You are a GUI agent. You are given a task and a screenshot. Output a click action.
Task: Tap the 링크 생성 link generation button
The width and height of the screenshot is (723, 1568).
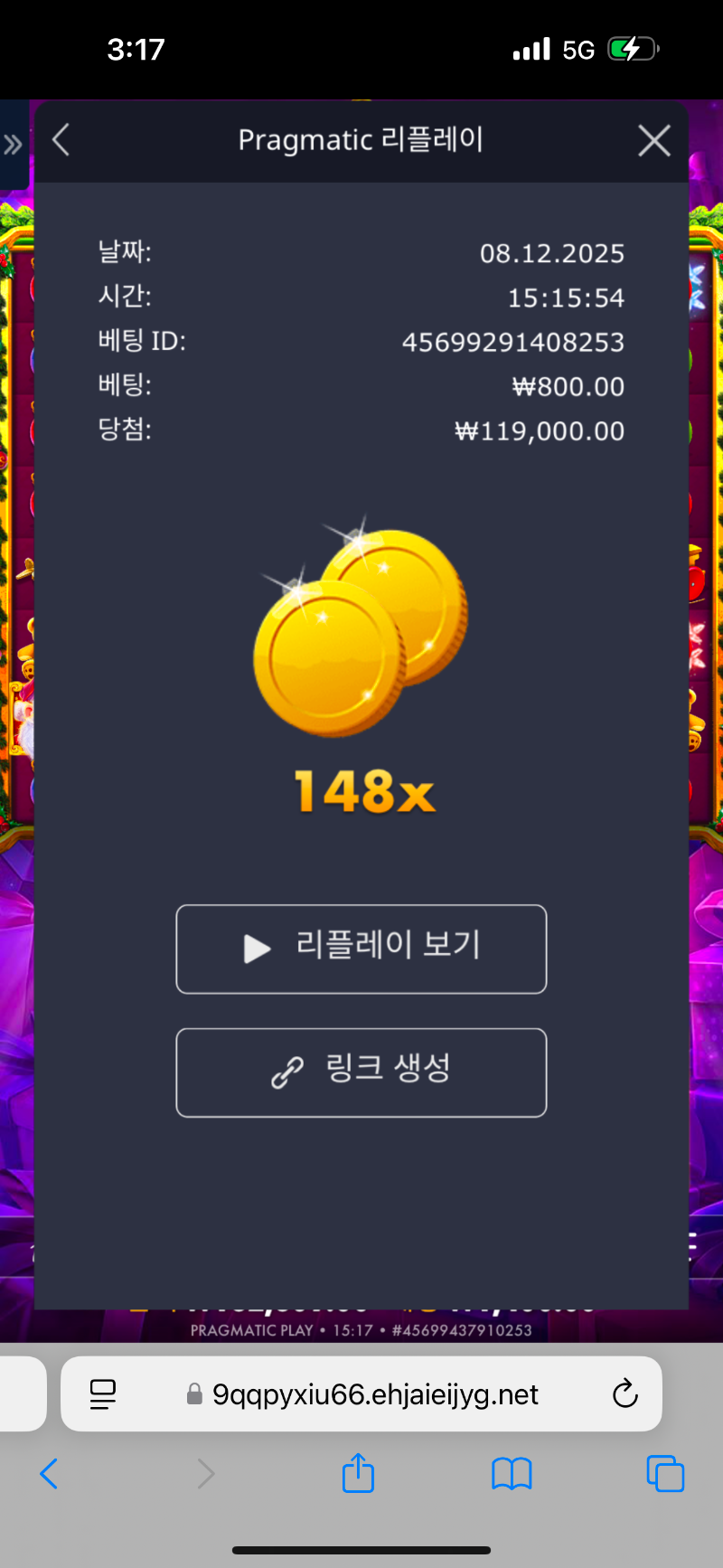[x=361, y=1072]
